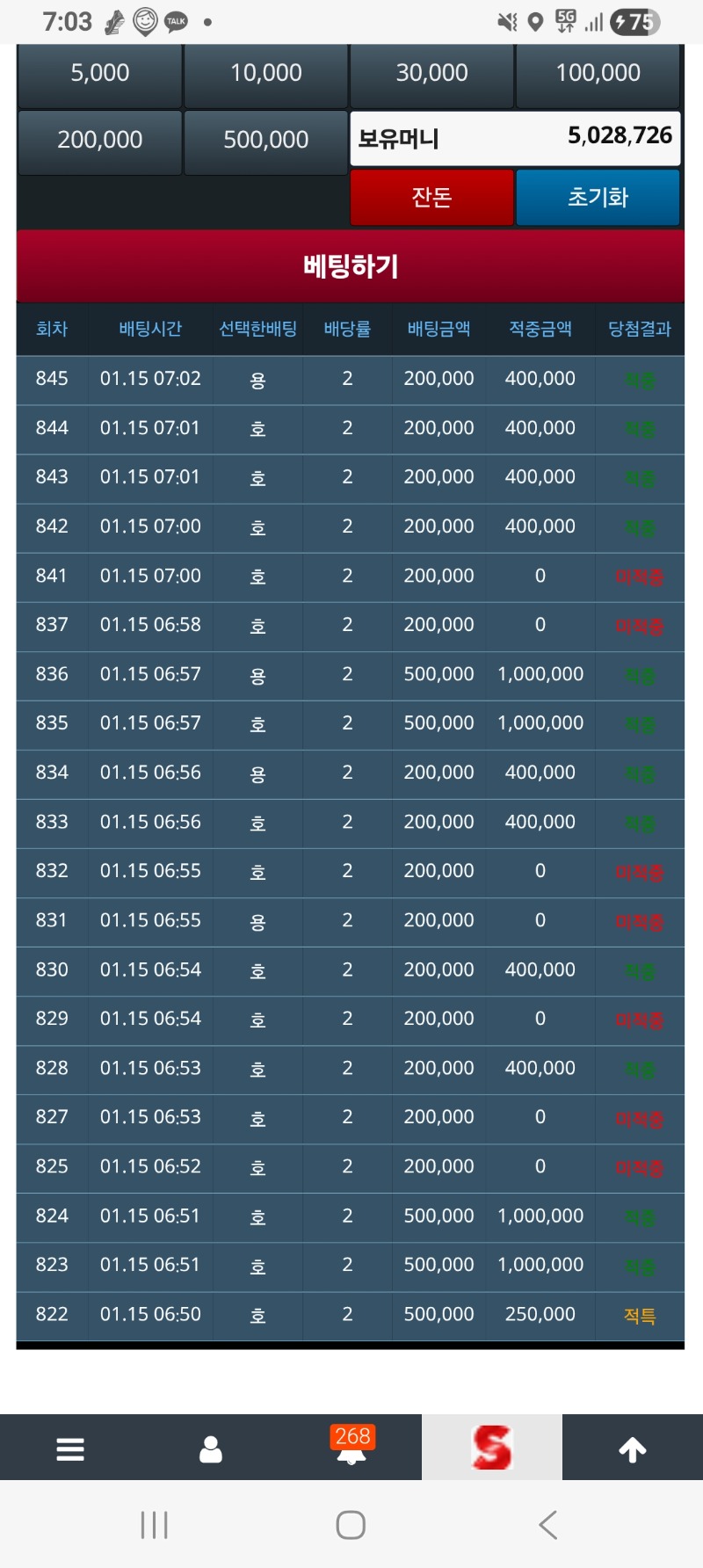This screenshot has height=1568, width=703.
Task: Reset the amount with 초기화 button
Action: pos(598,198)
